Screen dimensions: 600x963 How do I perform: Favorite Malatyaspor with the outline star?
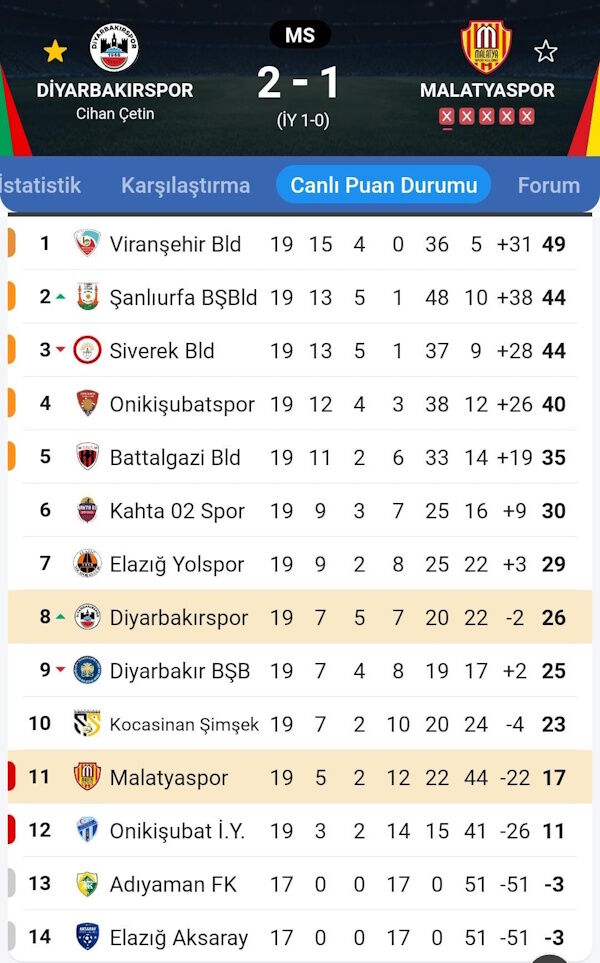545,50
